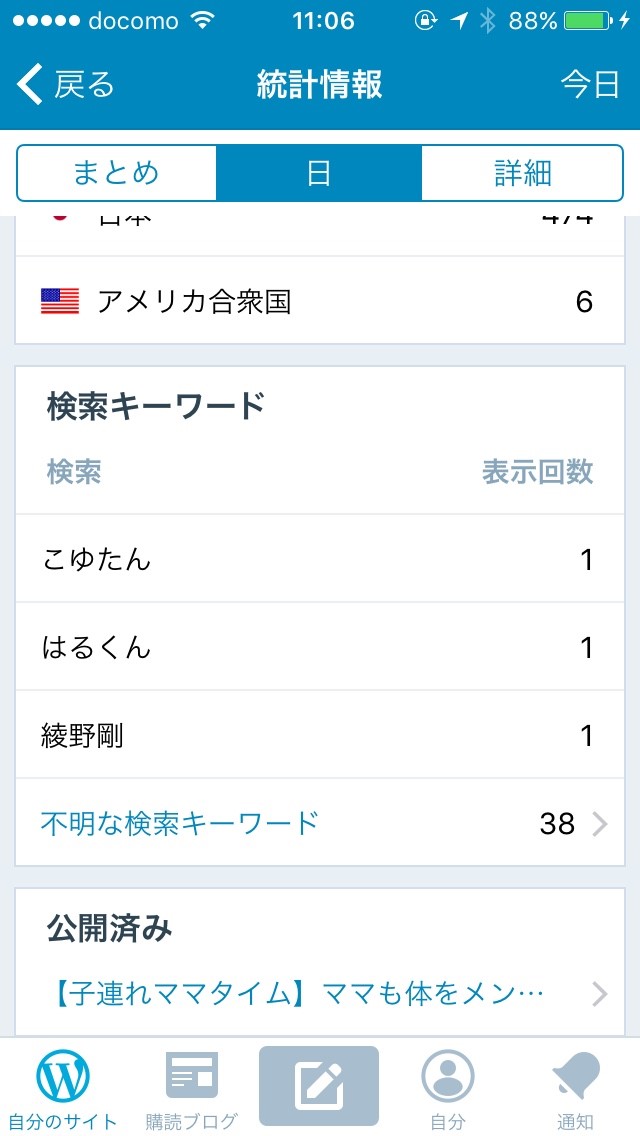This screenshot has width=640, height=1136.
Task: Open 不明な検索キーワード details
Action: pyautogui.click(x=320, y=823)
